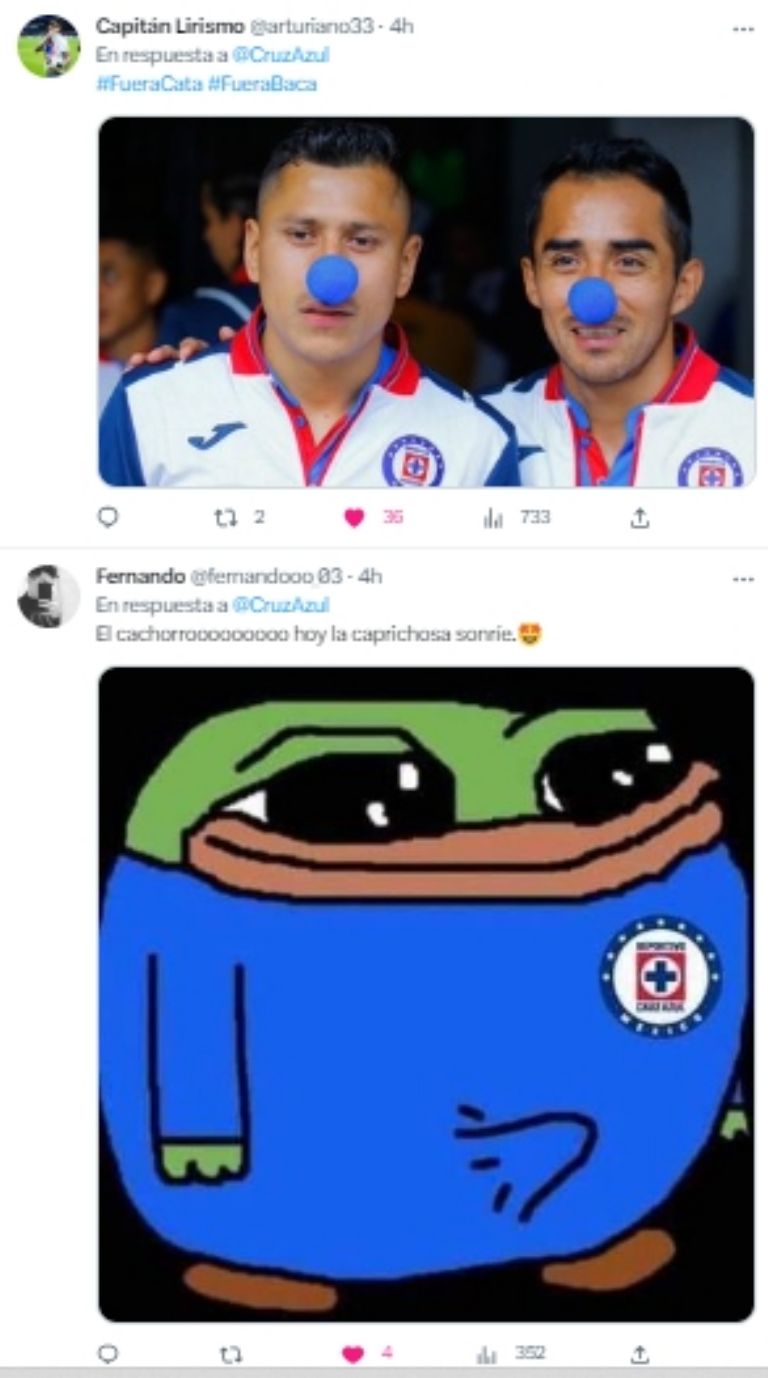Unlike Fernando's tweet with 4 likes
Viewport: 768px width, 1378px height.
352,1353
